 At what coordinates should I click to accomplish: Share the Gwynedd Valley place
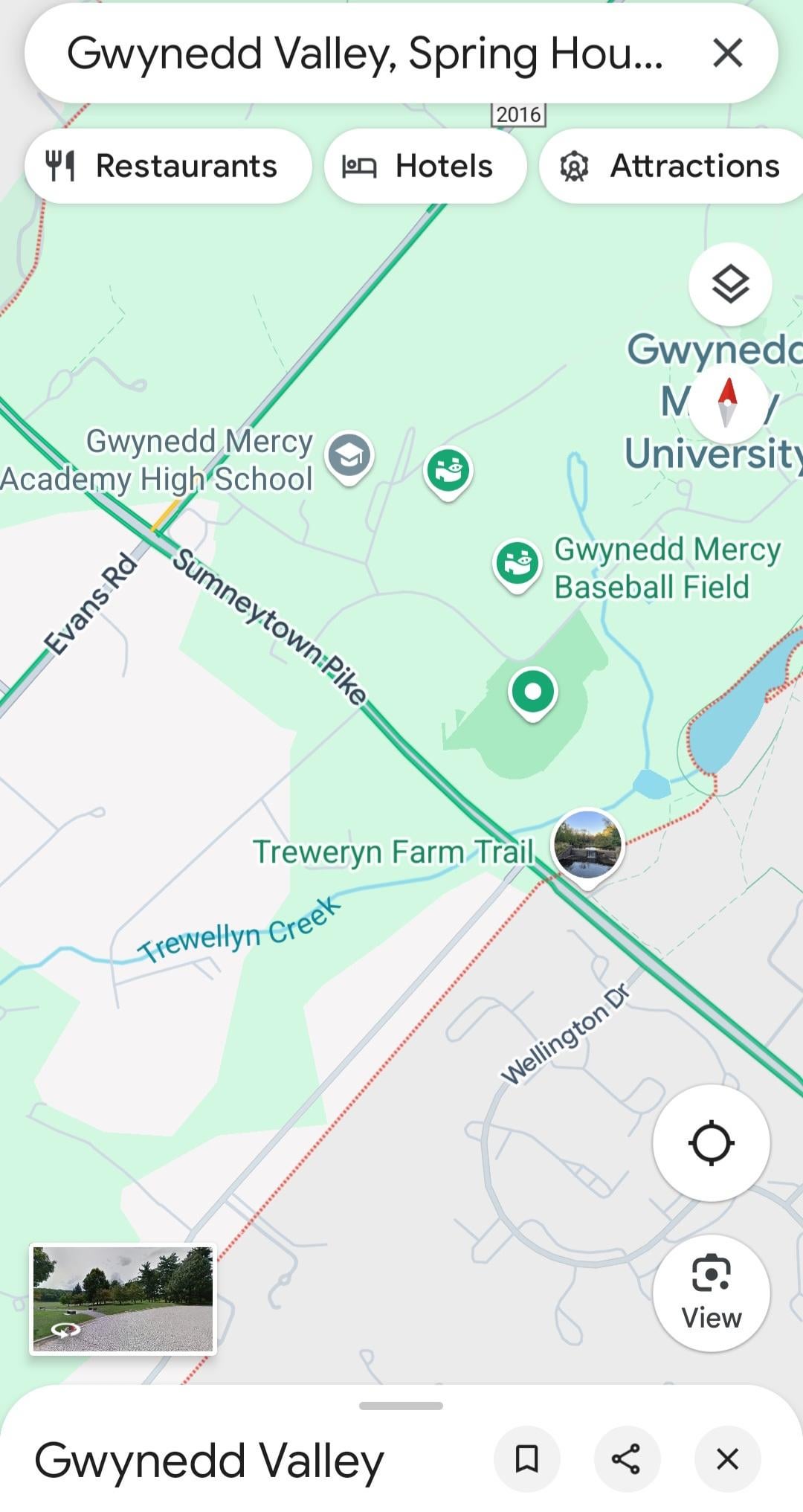click(626, 1458)
